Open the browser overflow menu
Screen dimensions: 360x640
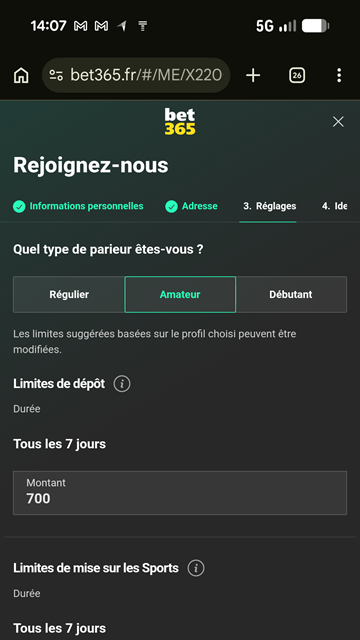click(339, 76)
